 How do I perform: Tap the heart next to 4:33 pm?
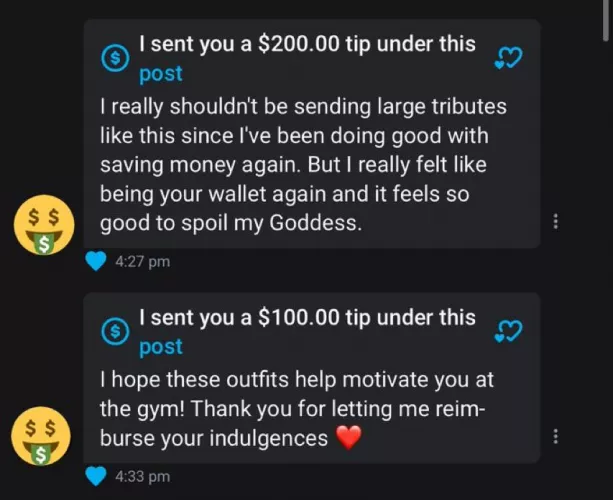coord(96,476)
